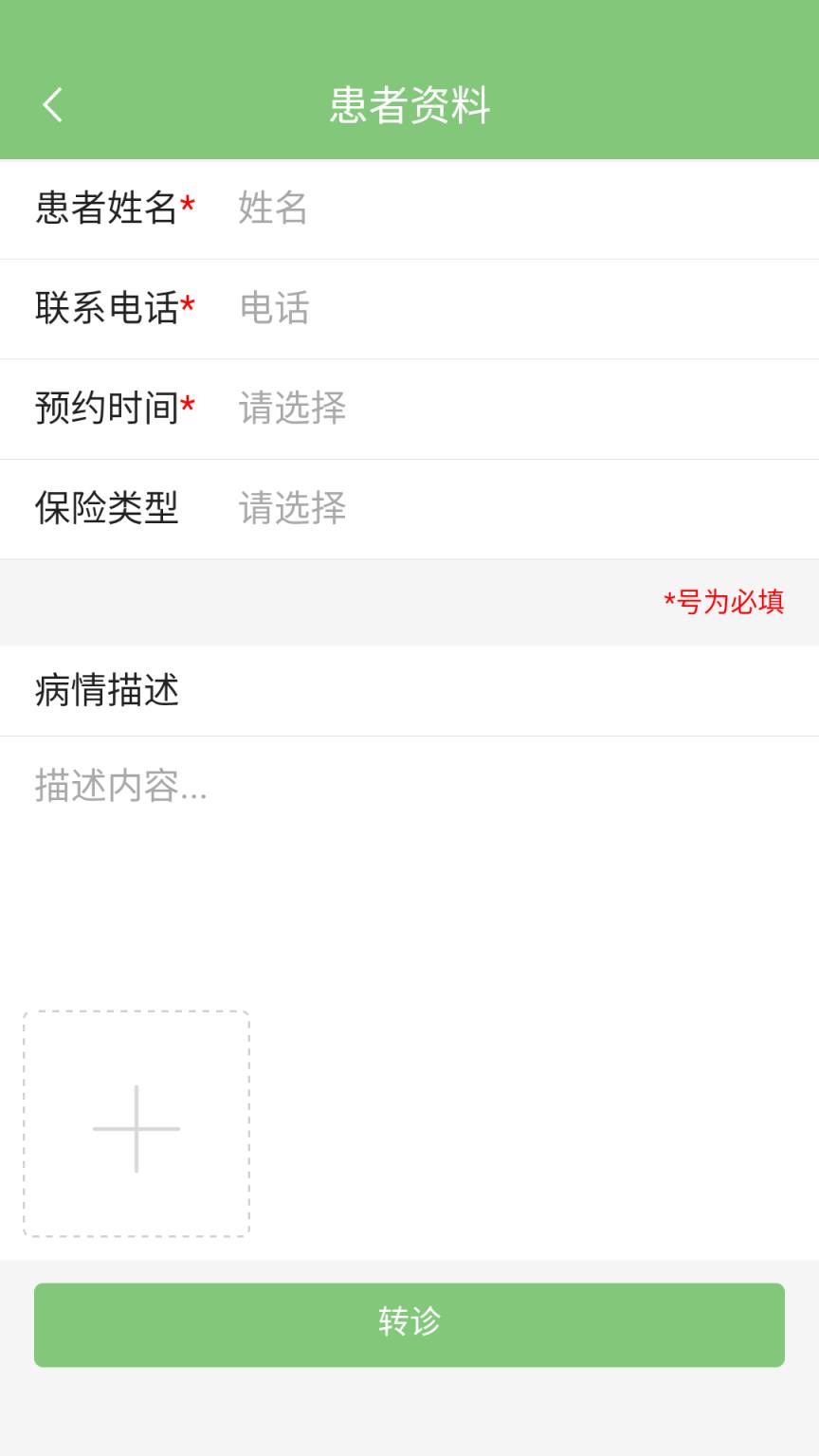The width and height of the screenshot is (819, 1456).
Task: Tap the 请选择 placeholder for insurance type
Action: pyautogui.click(x=292, y=509)
